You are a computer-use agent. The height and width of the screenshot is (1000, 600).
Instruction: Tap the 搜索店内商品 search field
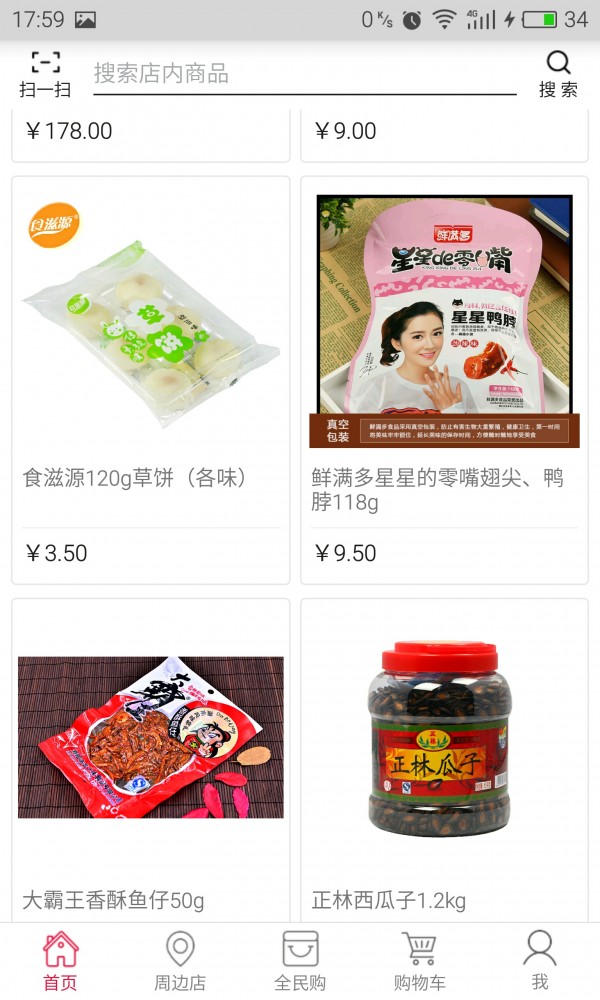click(305, 74)
